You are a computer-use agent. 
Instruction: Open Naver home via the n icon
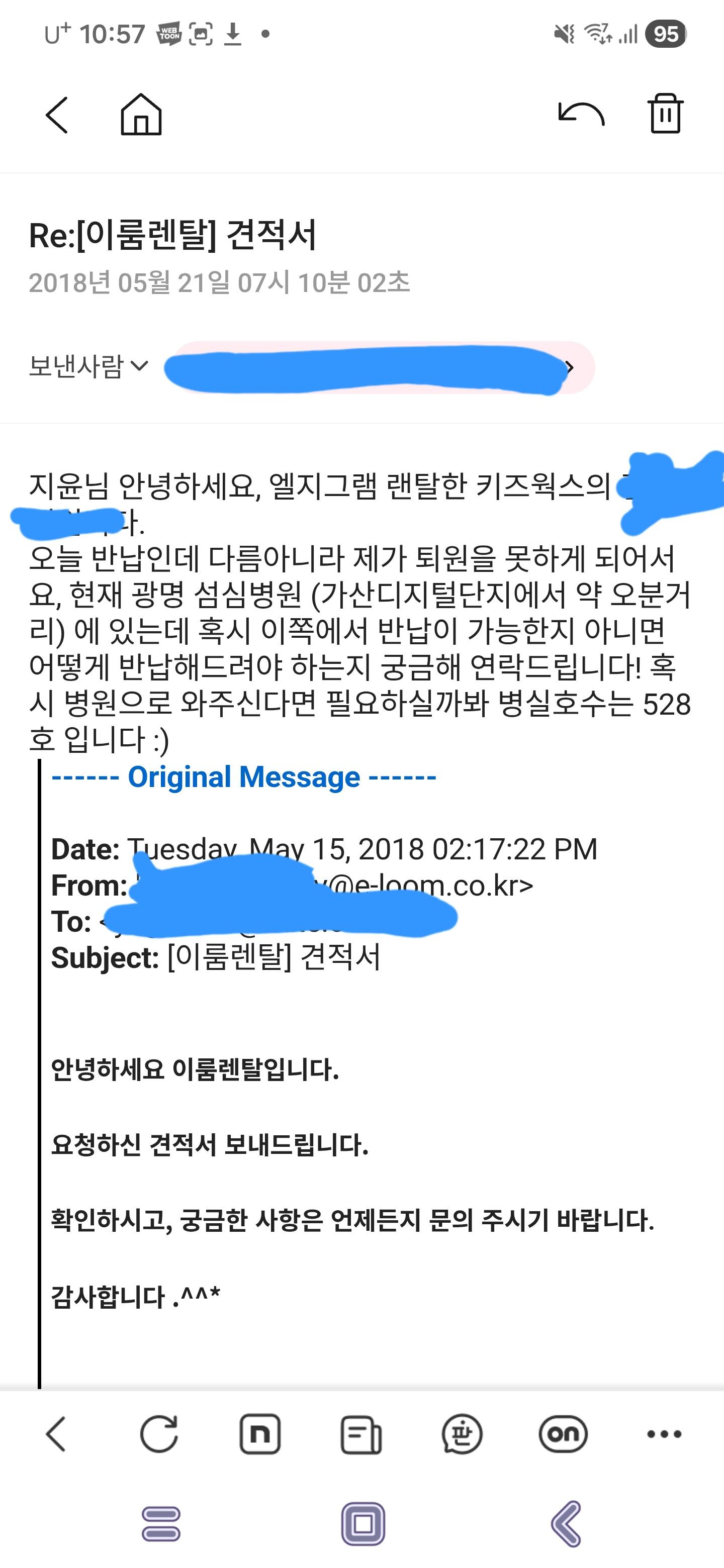(x=260, y=1434)
